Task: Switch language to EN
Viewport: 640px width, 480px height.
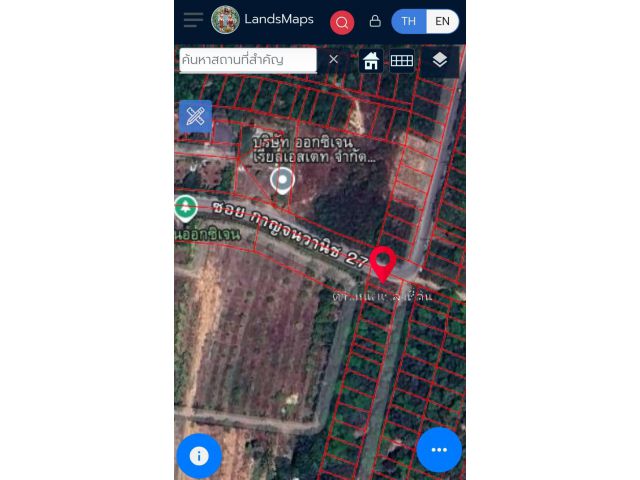Action: [442, 21]
